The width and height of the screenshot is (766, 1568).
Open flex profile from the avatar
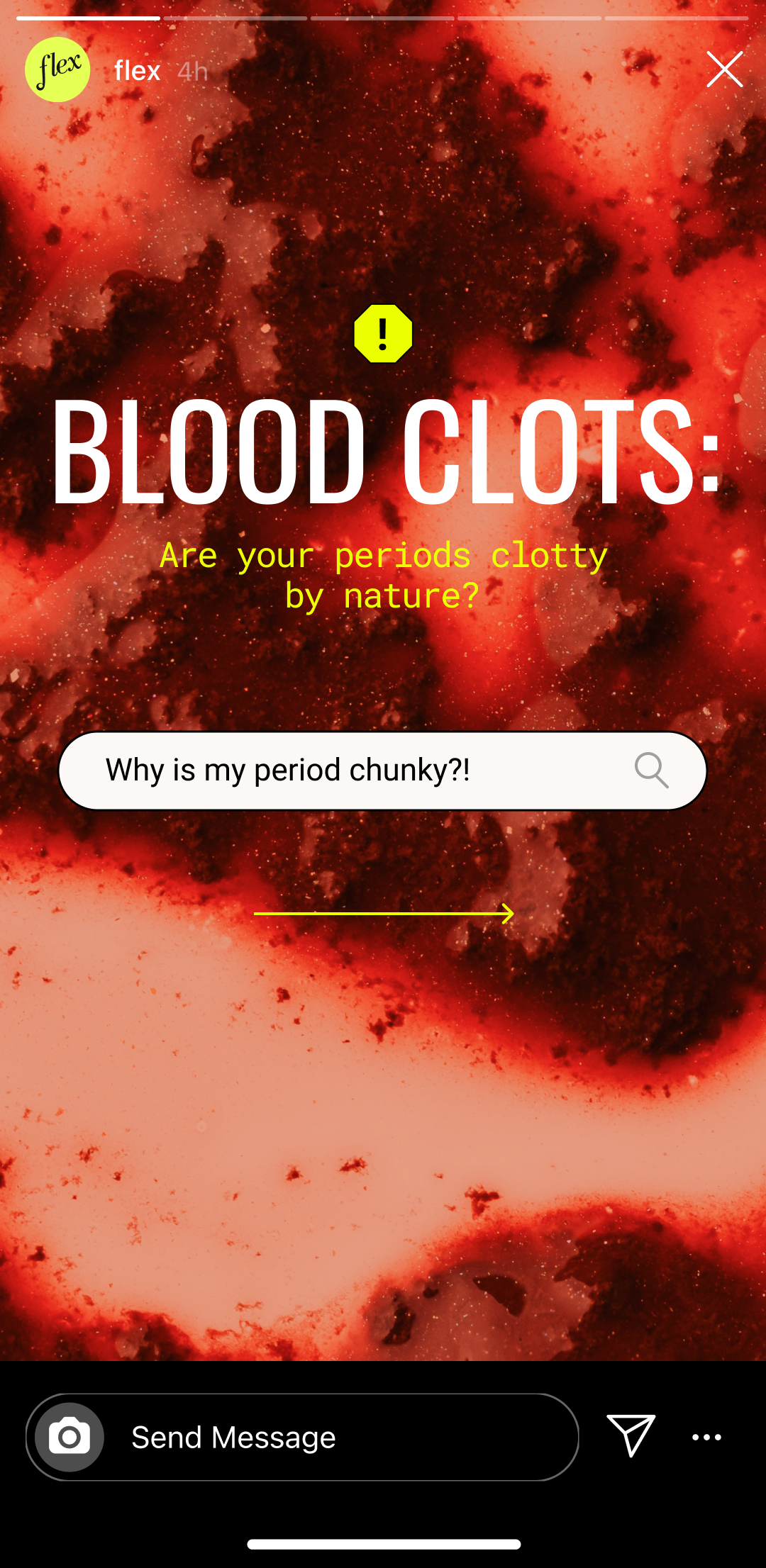[x=57, y=69]
